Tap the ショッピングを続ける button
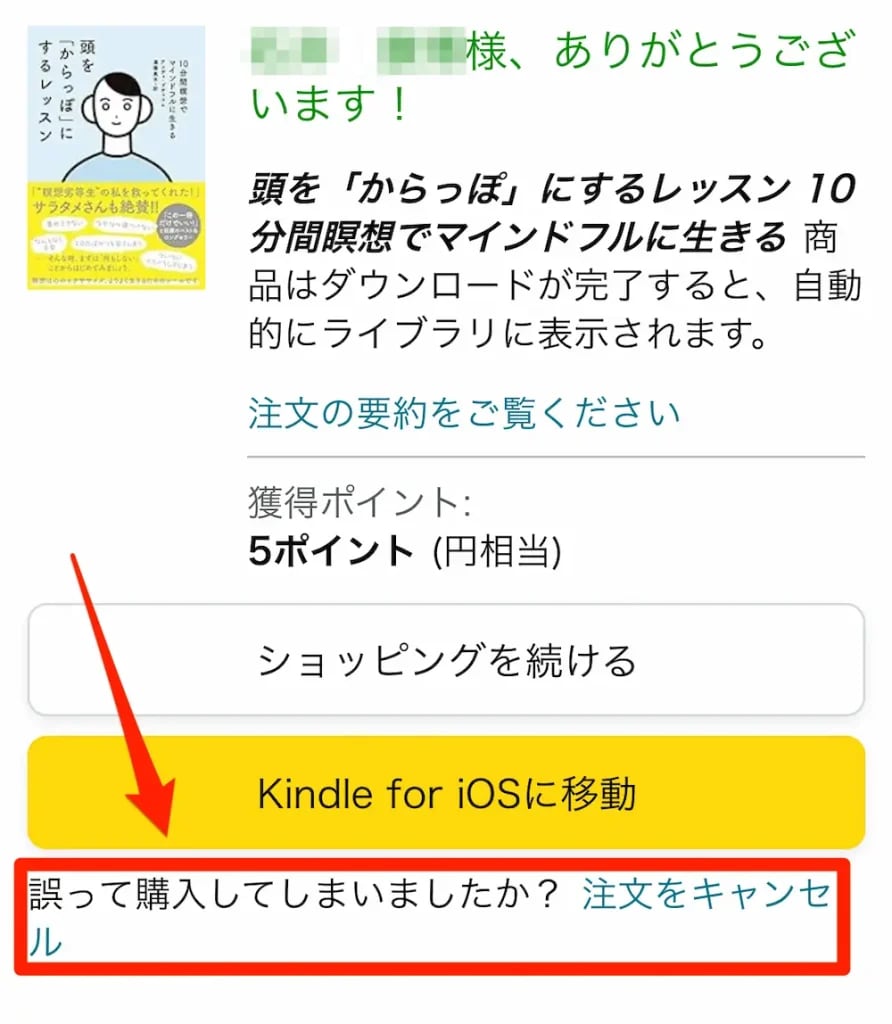 pos(446,660)
